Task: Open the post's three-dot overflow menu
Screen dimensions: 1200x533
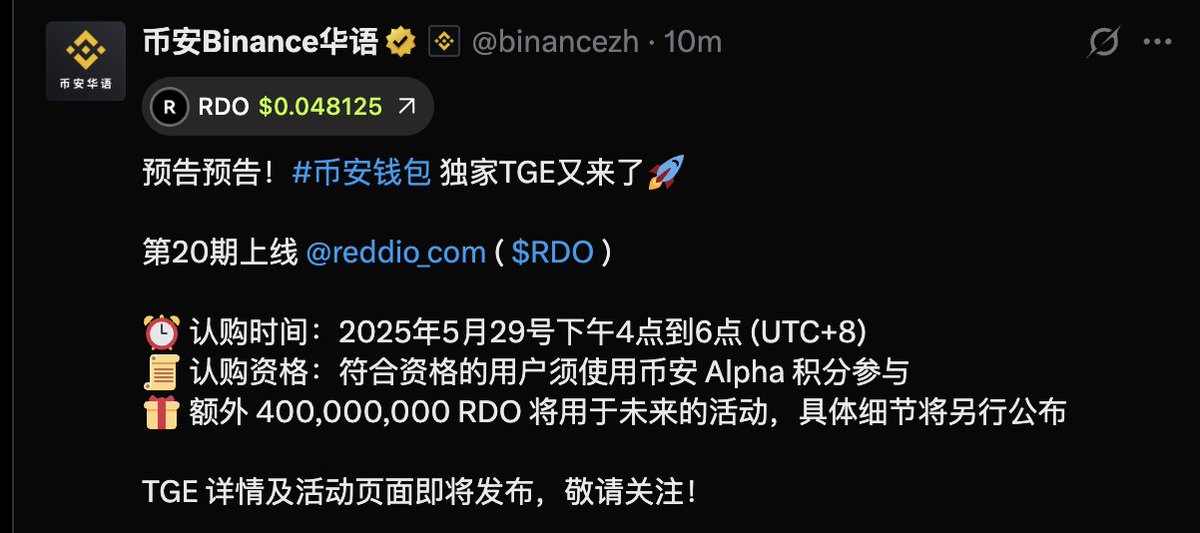Action: 1159,42
